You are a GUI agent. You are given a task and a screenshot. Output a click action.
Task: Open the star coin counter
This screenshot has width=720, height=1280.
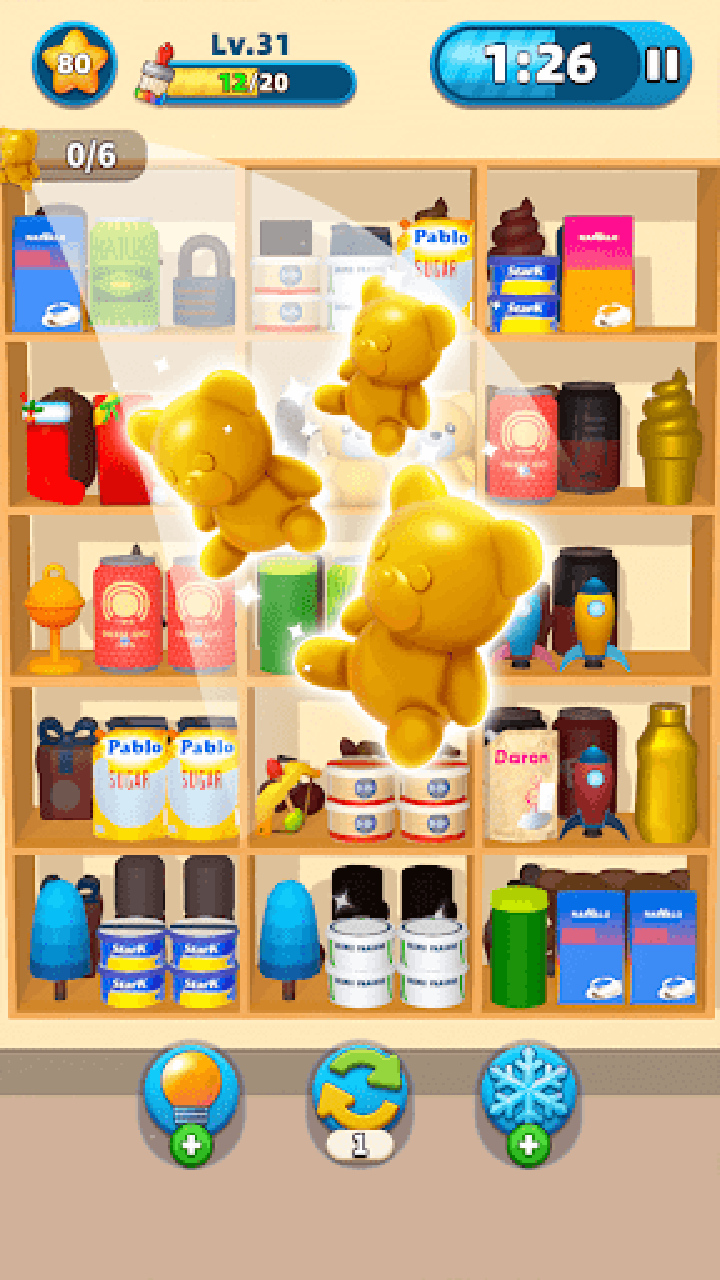click(x=74, y=66)
